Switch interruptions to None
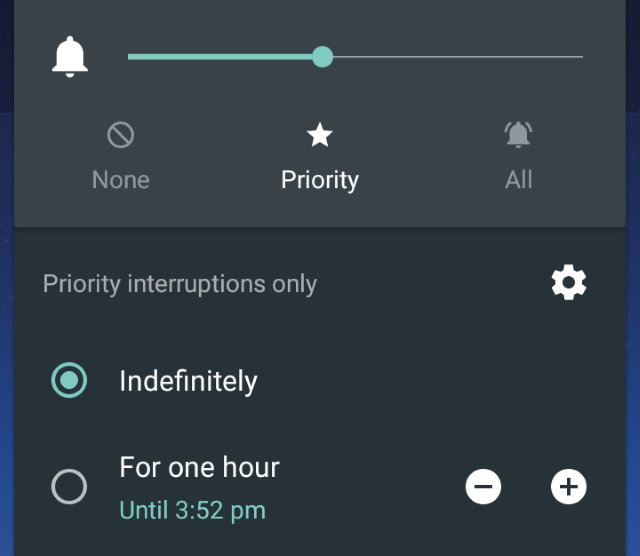The height and width of the screenshot is (556, 640). [120, 157]
